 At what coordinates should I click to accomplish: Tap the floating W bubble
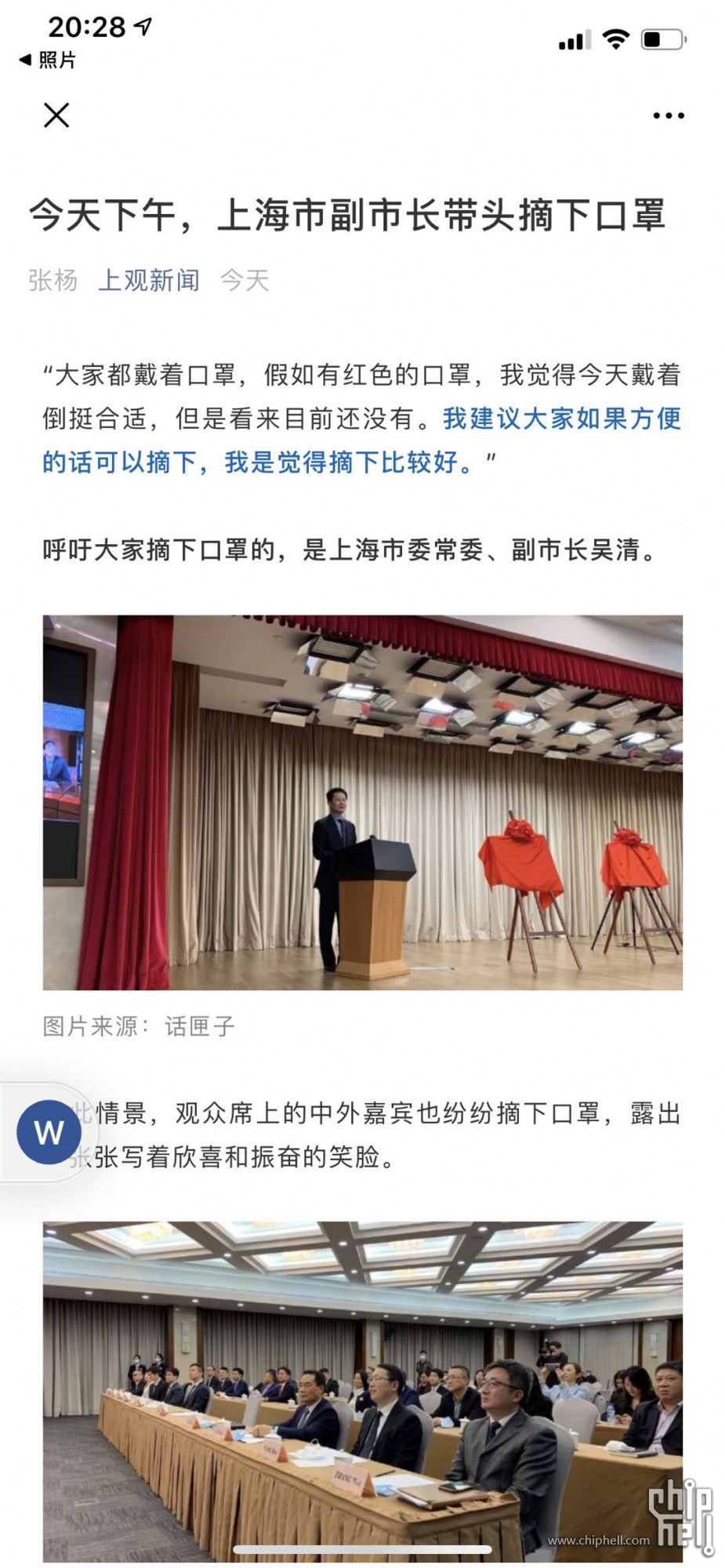pos(49,1132)
